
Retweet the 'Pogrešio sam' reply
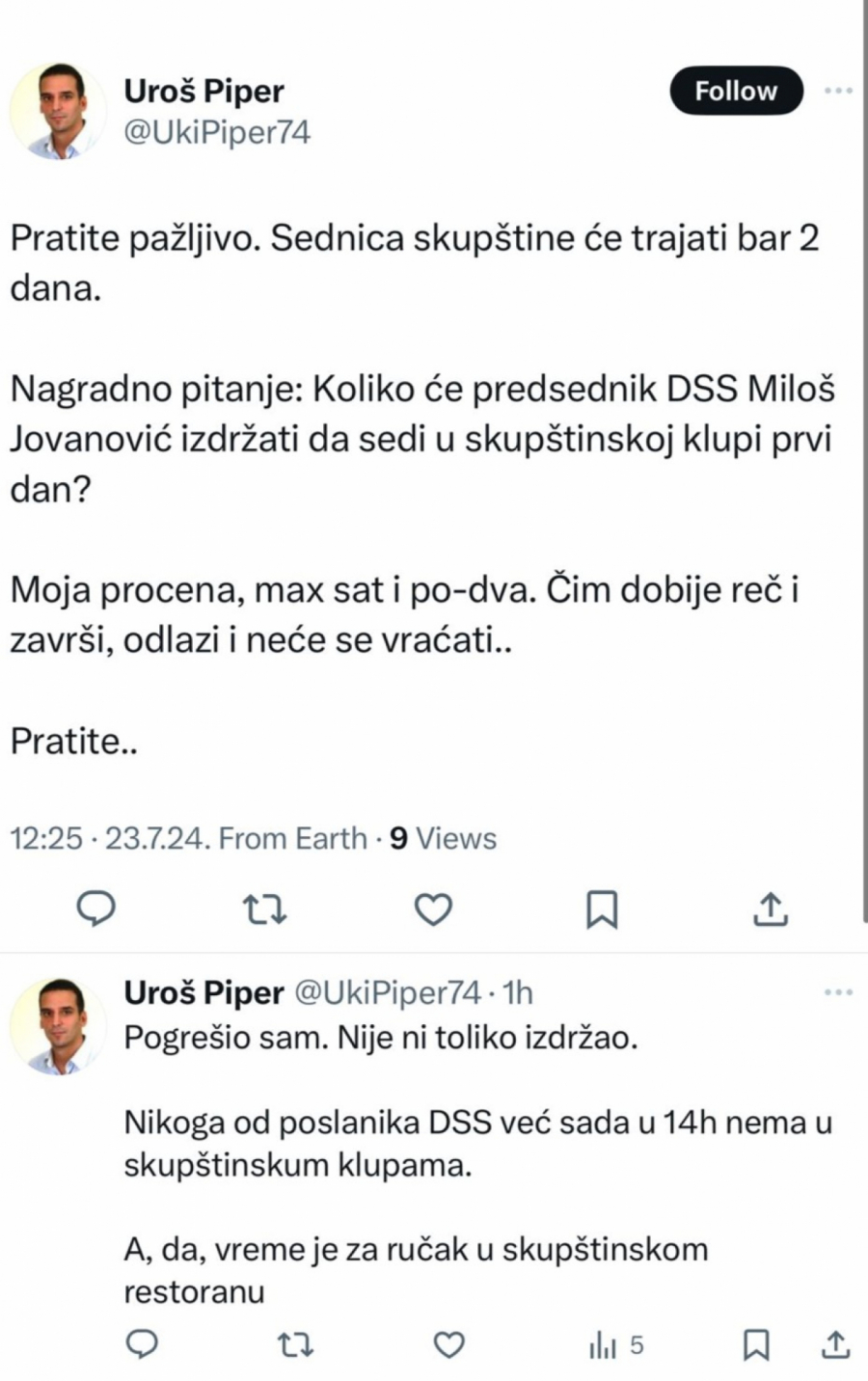click(300, 1341)
